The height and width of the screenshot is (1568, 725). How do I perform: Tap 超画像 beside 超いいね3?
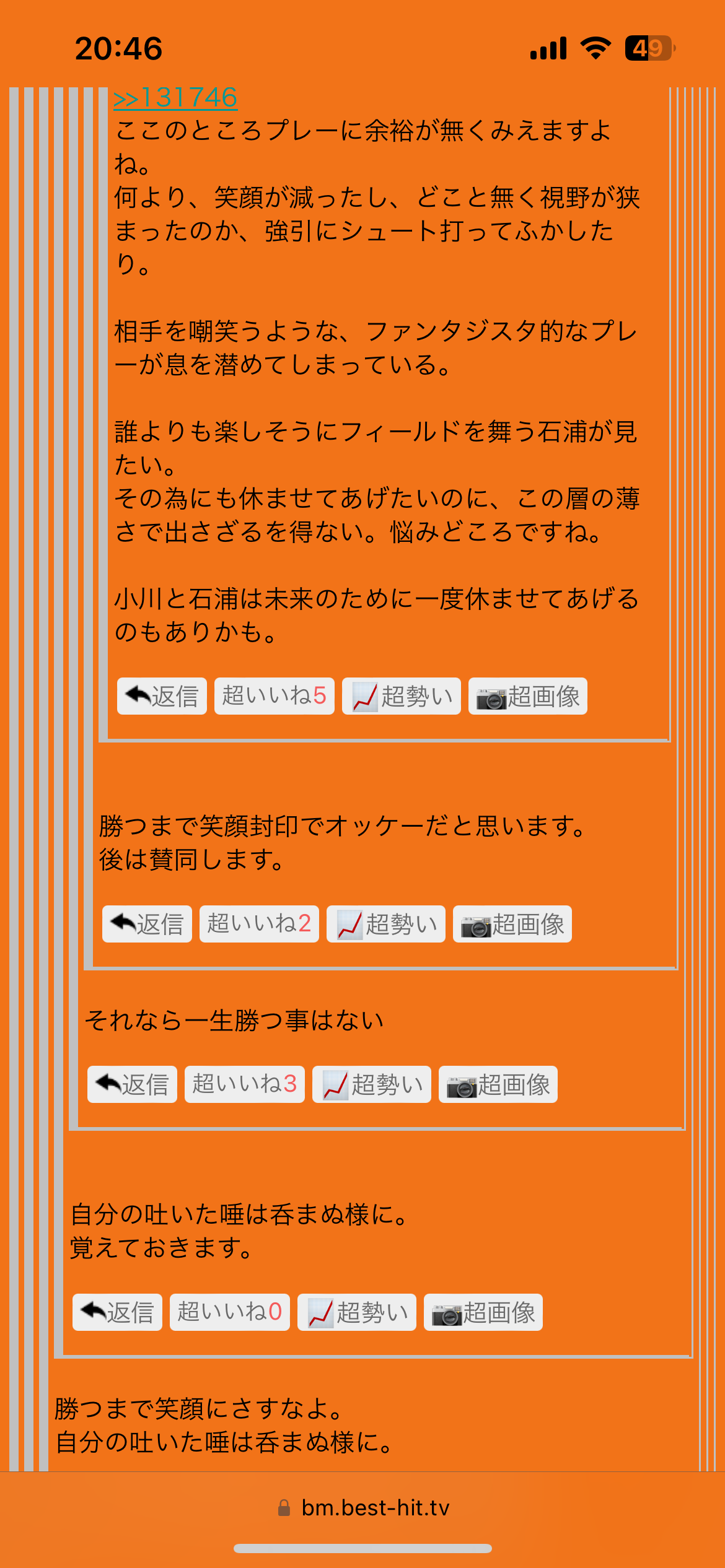(498, 1084)
